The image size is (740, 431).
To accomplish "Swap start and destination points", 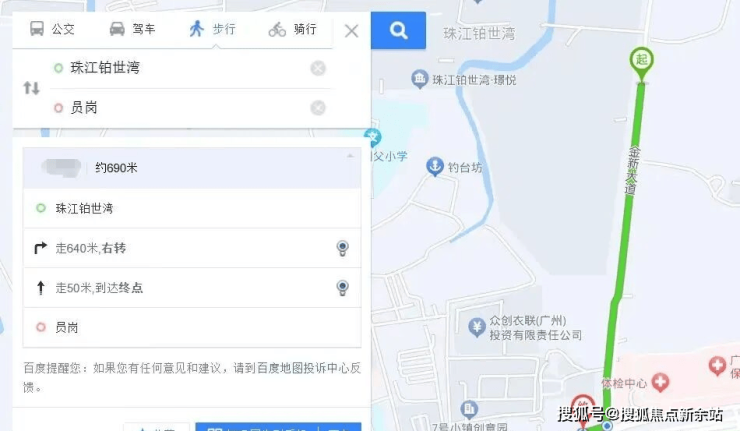I will click(31, 88).
